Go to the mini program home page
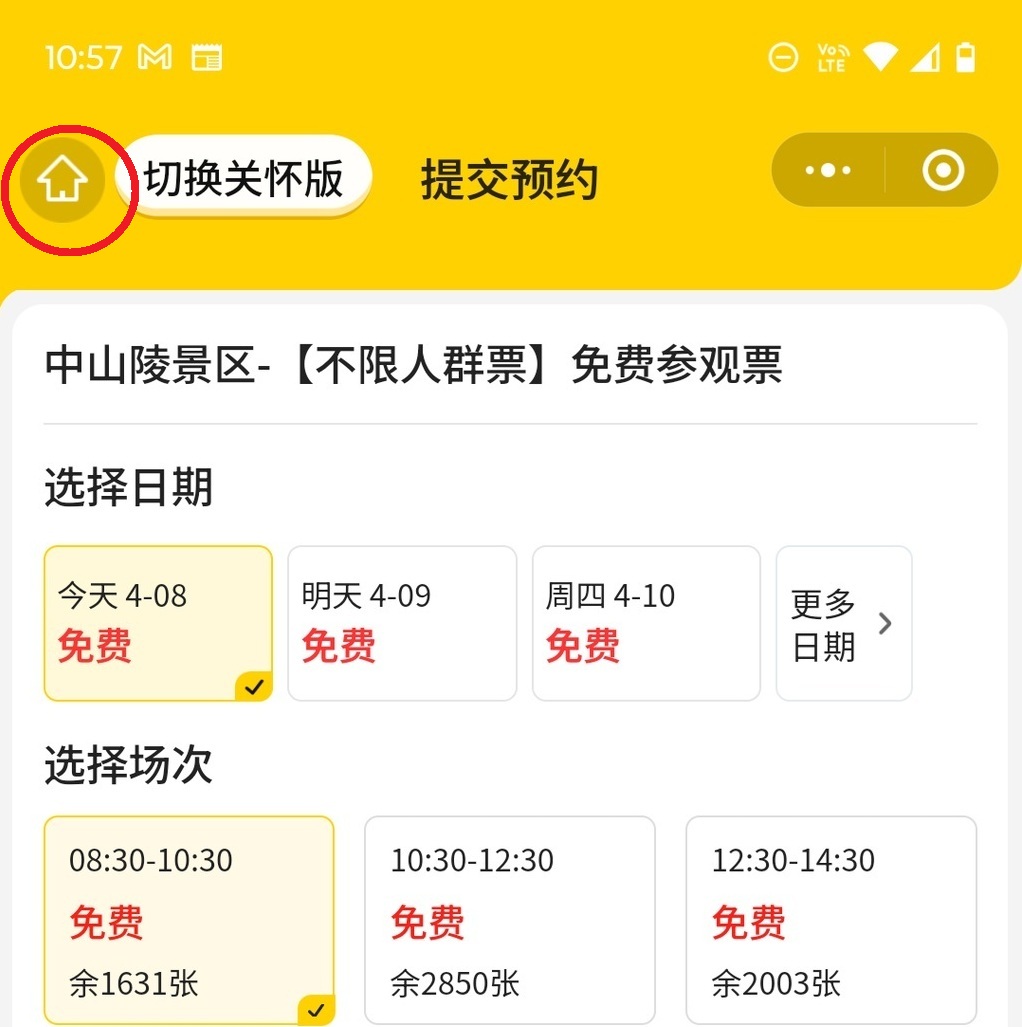Screen dimensions: 1022x1027 tap(63, 182)
